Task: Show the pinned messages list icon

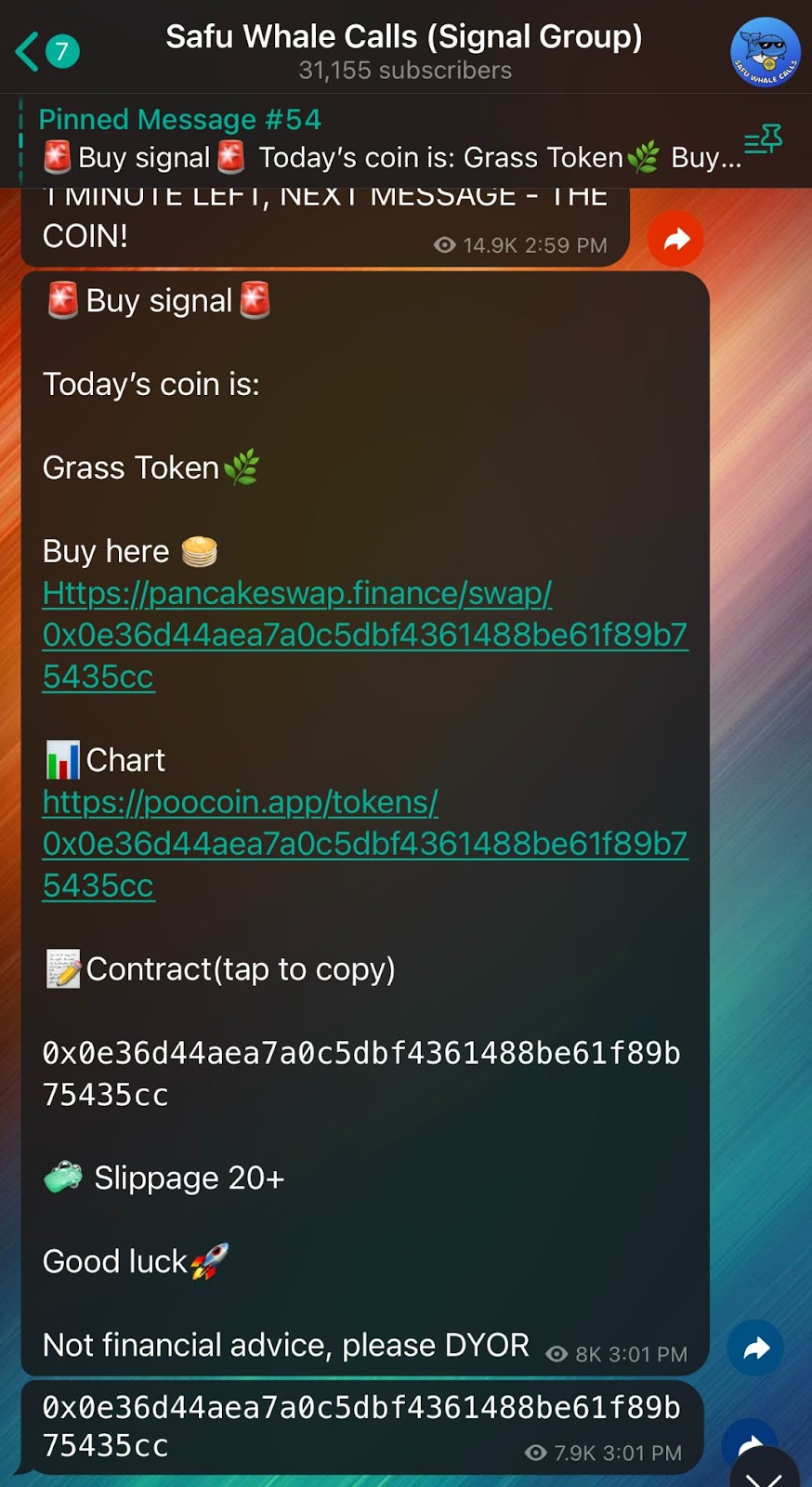Action: (x=763, y=141)
